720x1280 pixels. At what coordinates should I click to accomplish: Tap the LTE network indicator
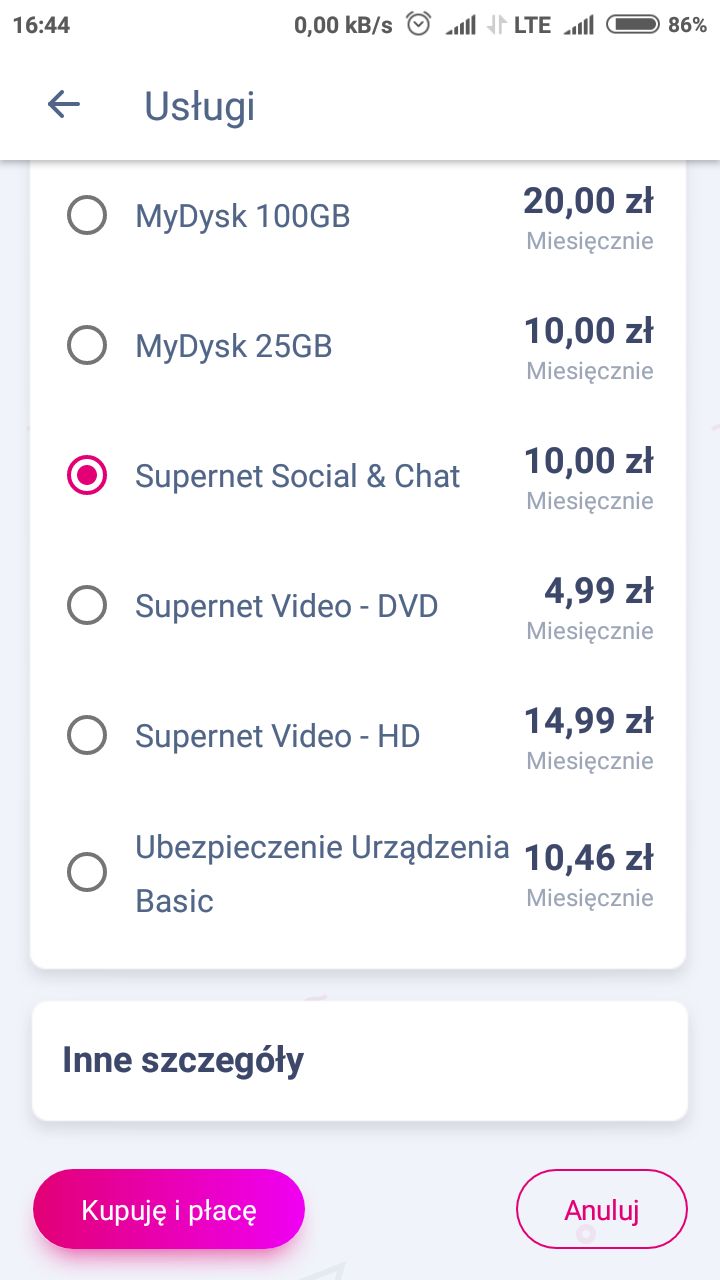click(533, 24)
